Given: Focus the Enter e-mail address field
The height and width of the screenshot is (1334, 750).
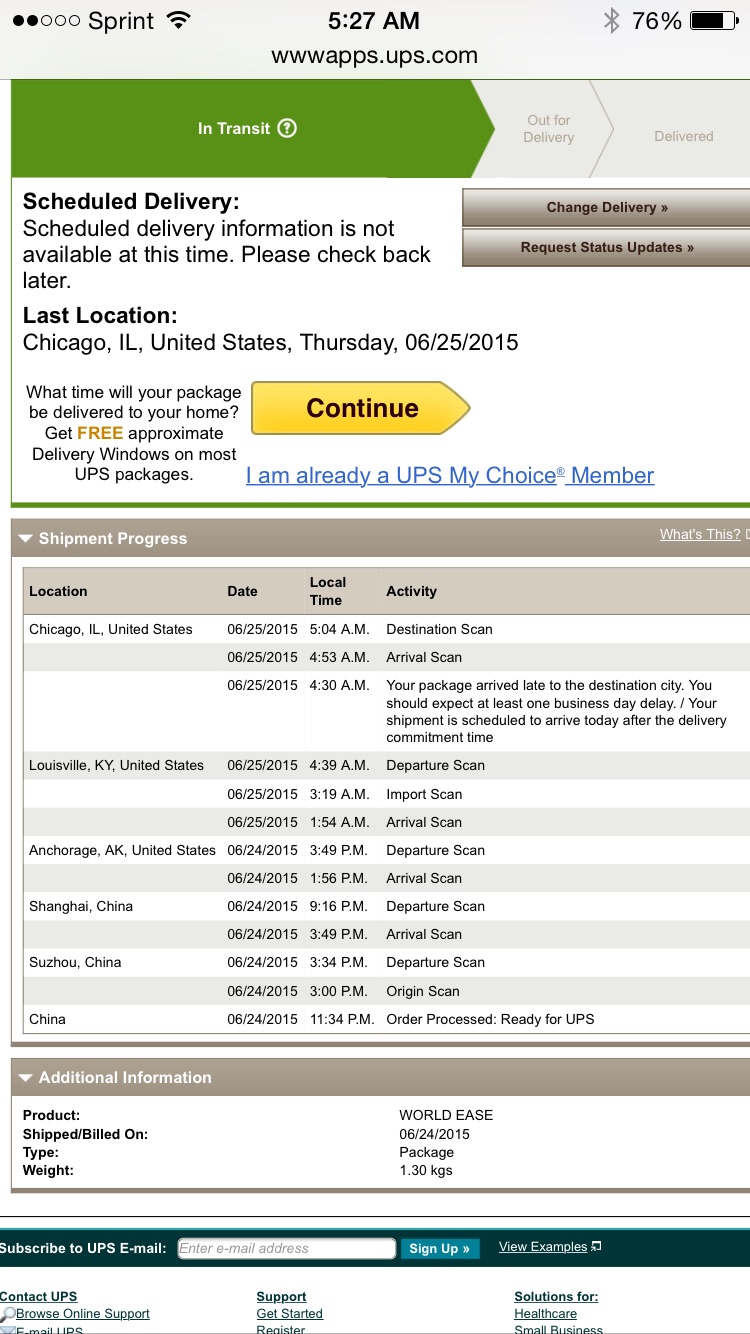Looking at the screenshot, I should tap(287, 1248).
